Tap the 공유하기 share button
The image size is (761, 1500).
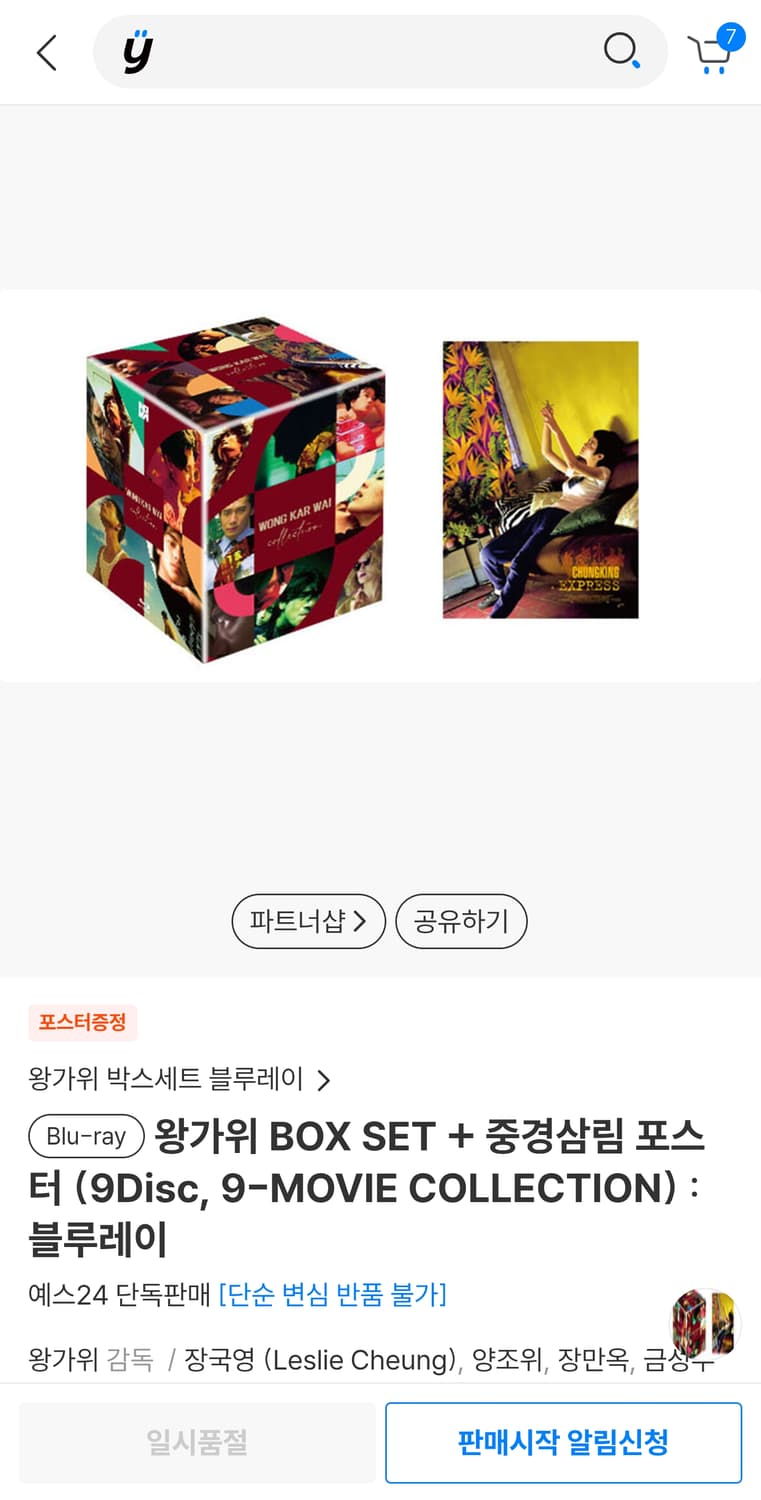click(x=461, y=921)
